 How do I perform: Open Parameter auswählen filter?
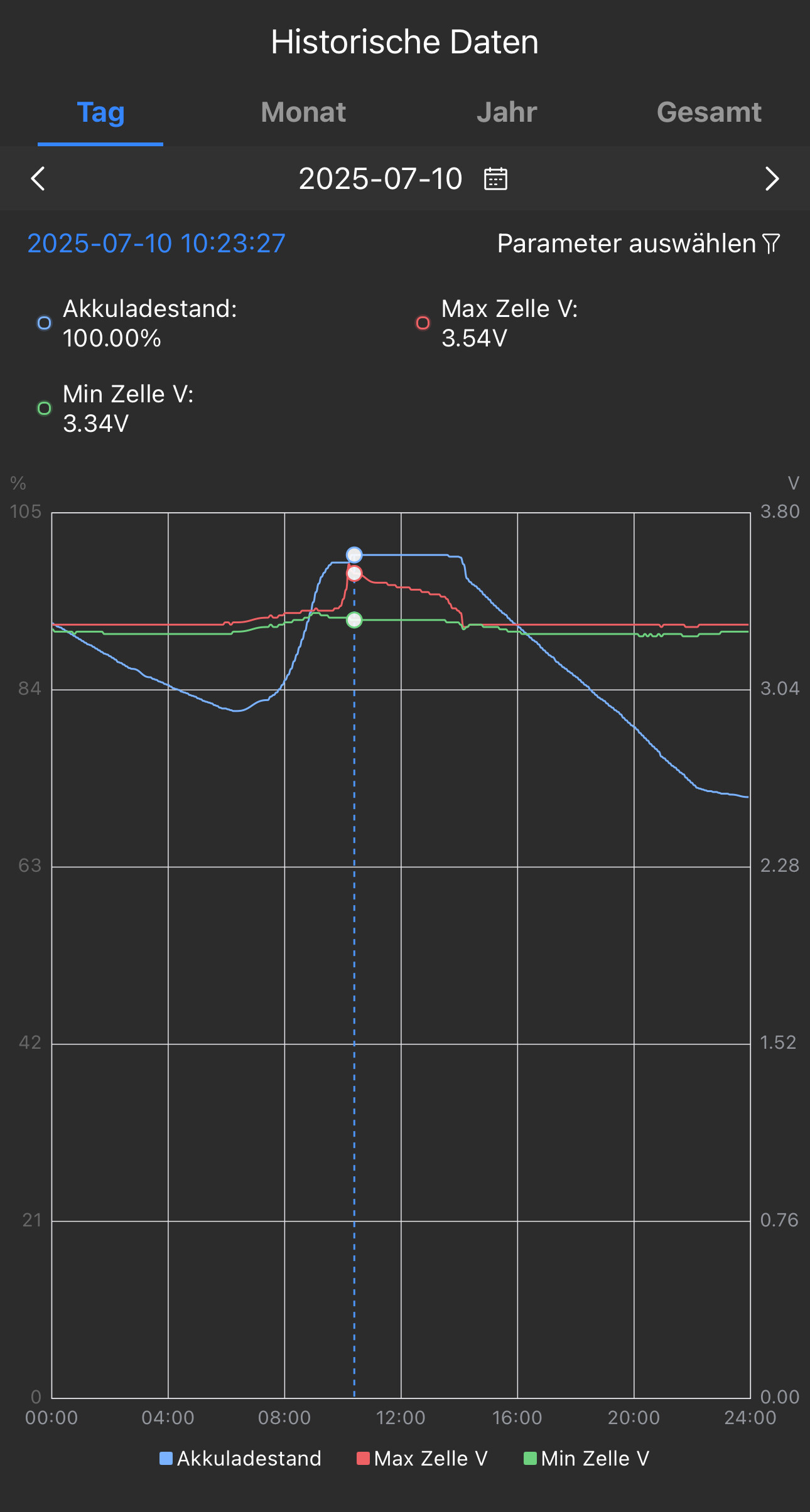coord(638,244)
